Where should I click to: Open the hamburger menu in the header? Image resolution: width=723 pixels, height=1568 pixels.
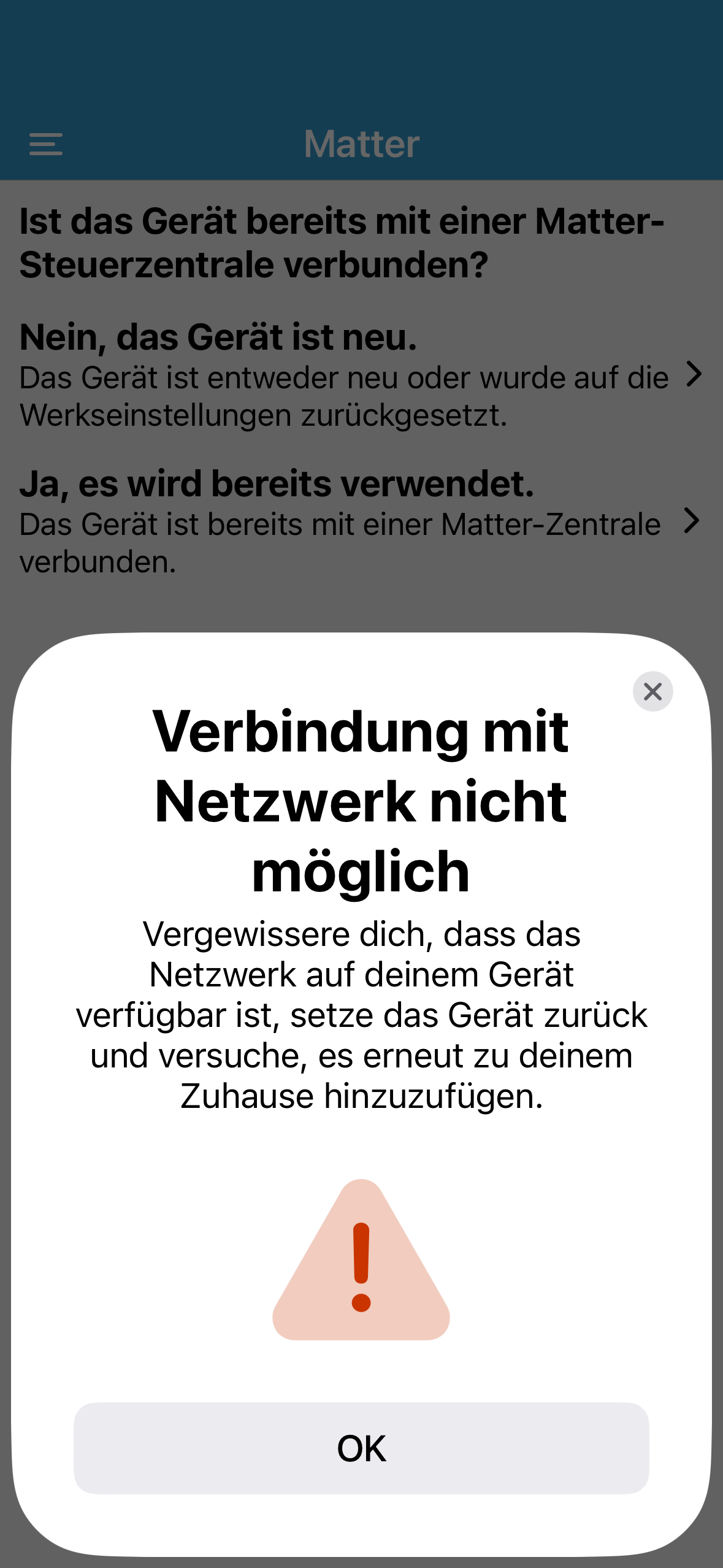(x=46, y=144)
